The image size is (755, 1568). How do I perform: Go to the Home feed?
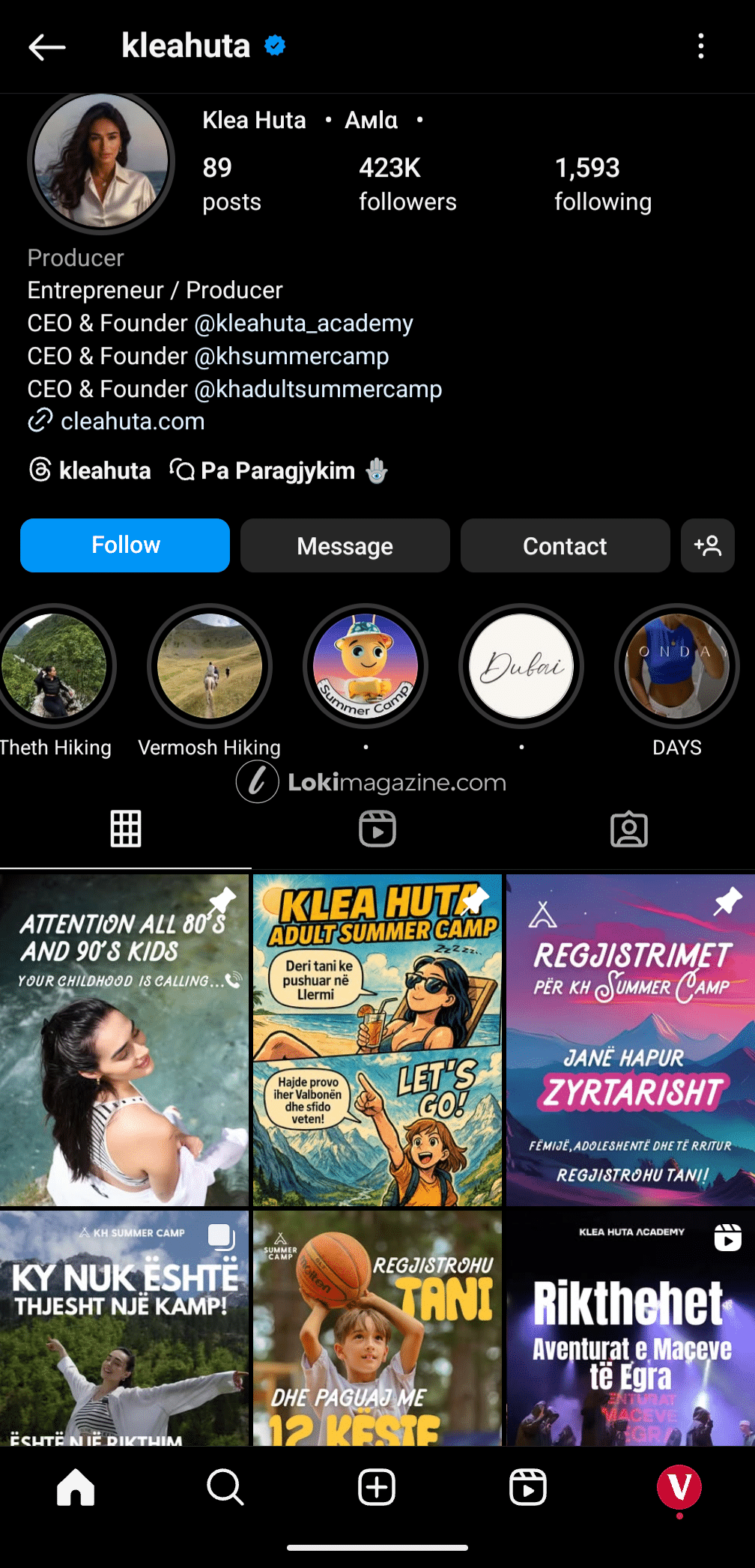(76, 1487)
